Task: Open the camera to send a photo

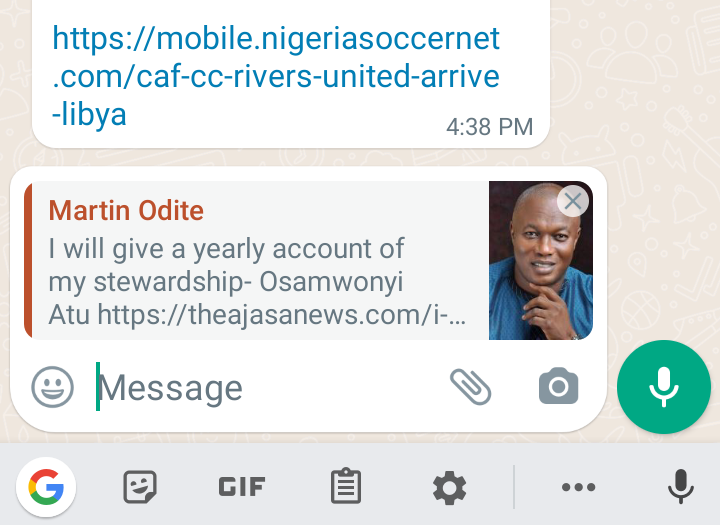Action: (558, 386)
